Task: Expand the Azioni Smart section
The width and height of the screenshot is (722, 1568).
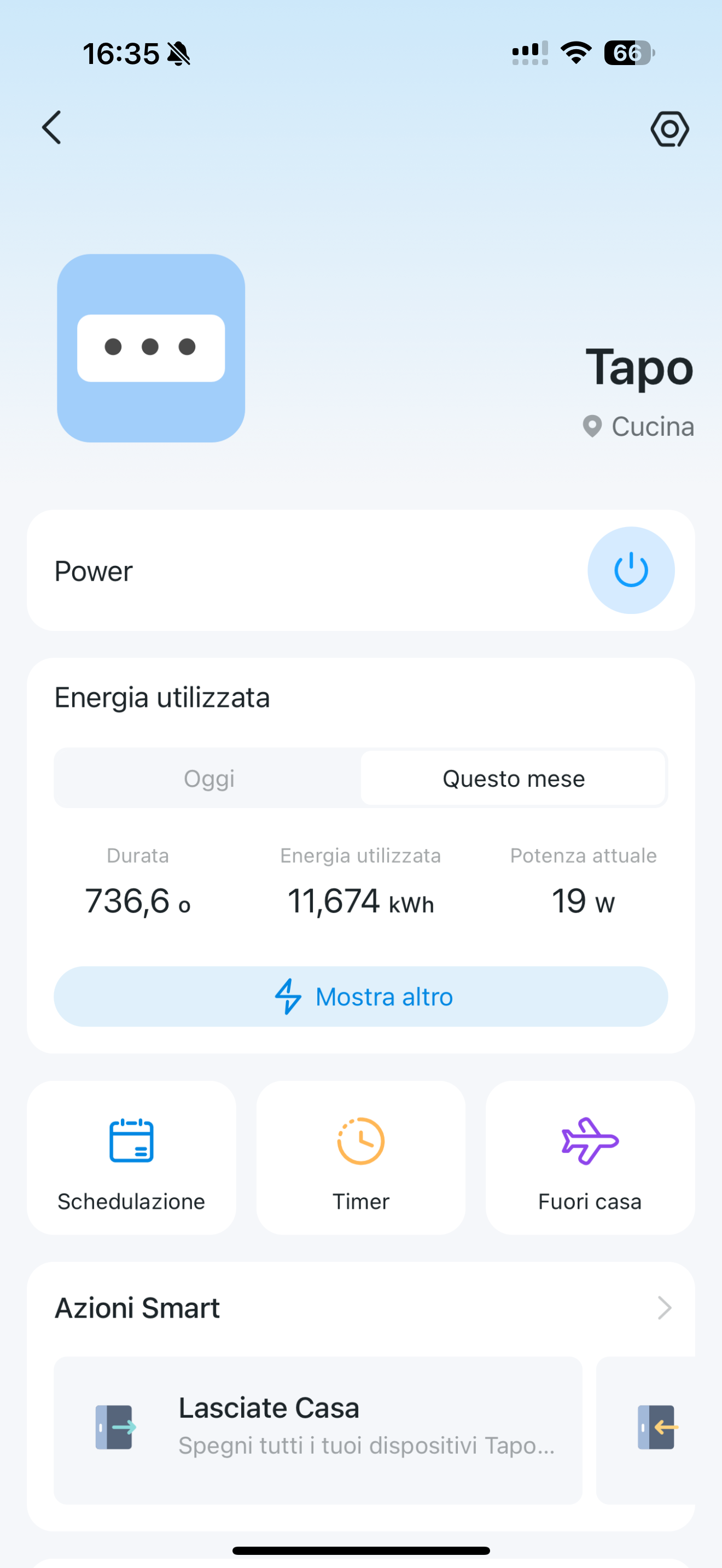Action: pos(664,1307)
